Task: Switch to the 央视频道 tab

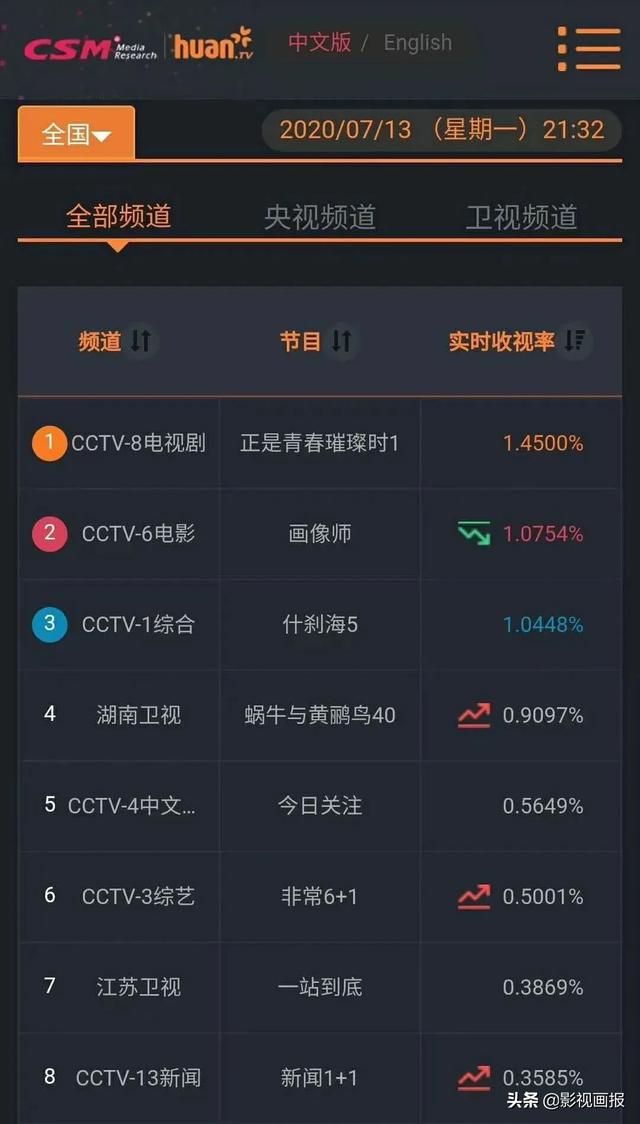Action: (320, 217)
